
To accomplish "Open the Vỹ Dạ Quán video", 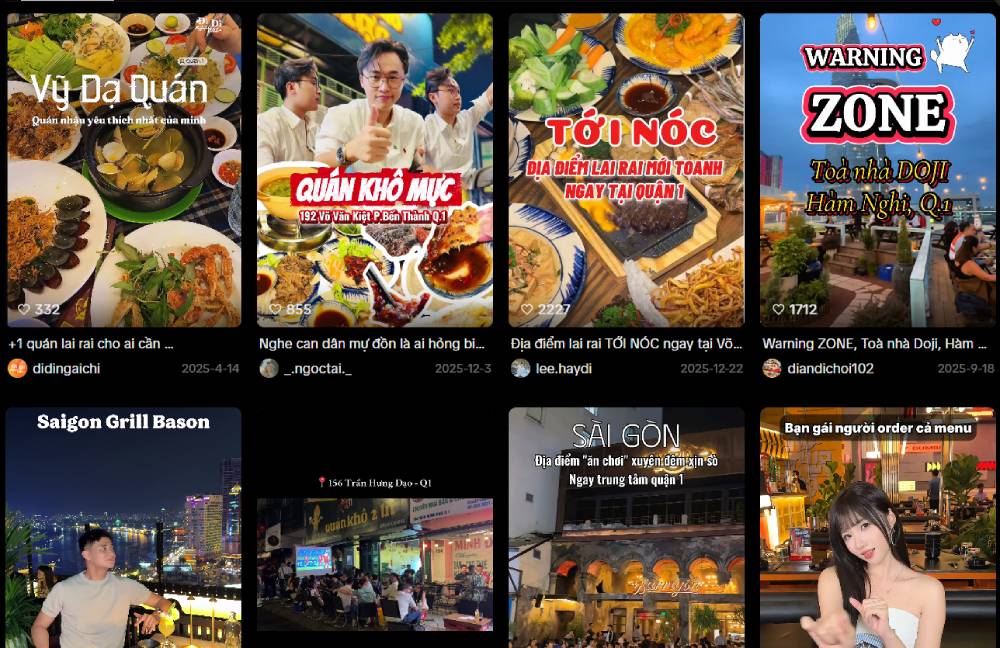I will (124, 170).
